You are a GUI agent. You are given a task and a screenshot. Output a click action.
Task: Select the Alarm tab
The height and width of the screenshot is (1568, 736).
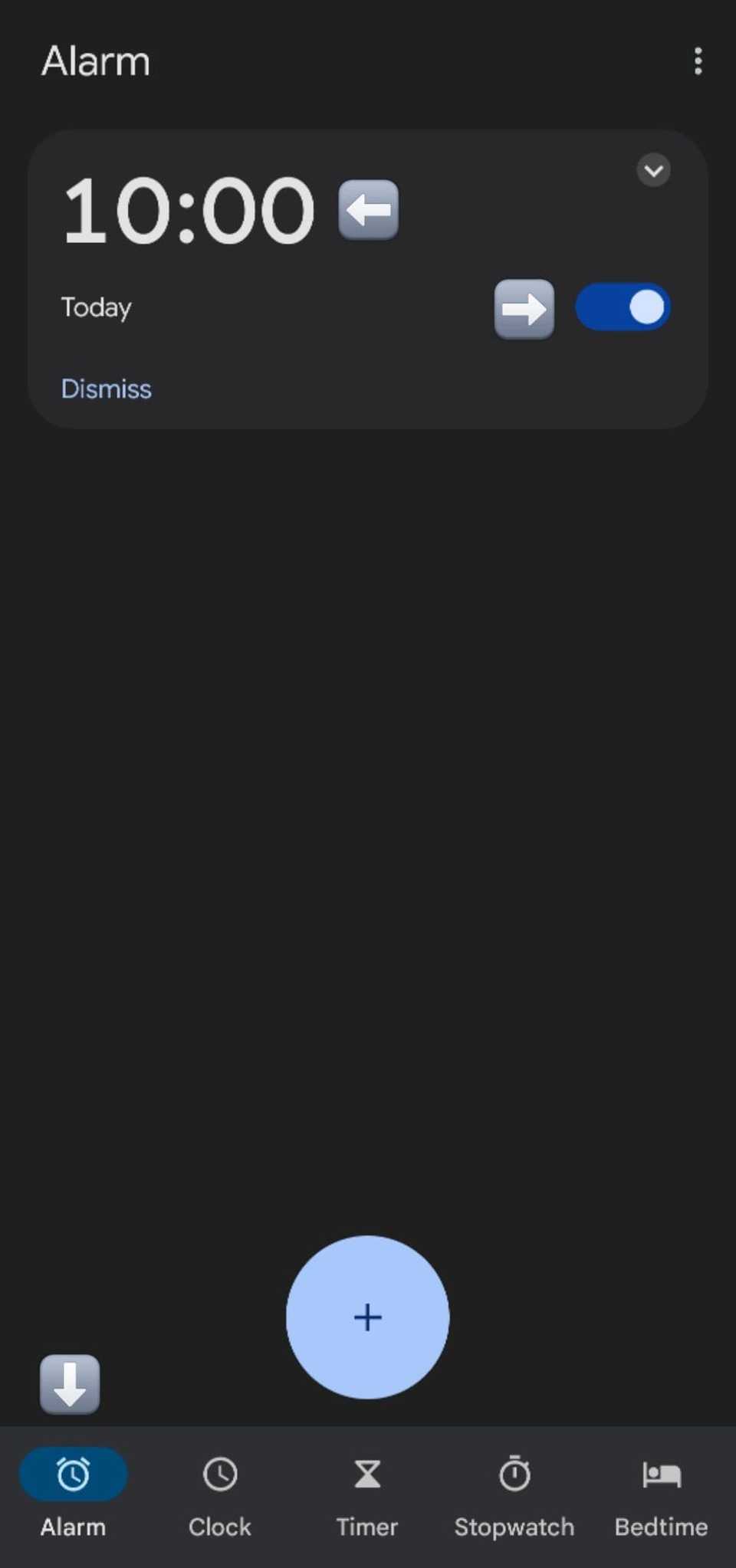73,1494
